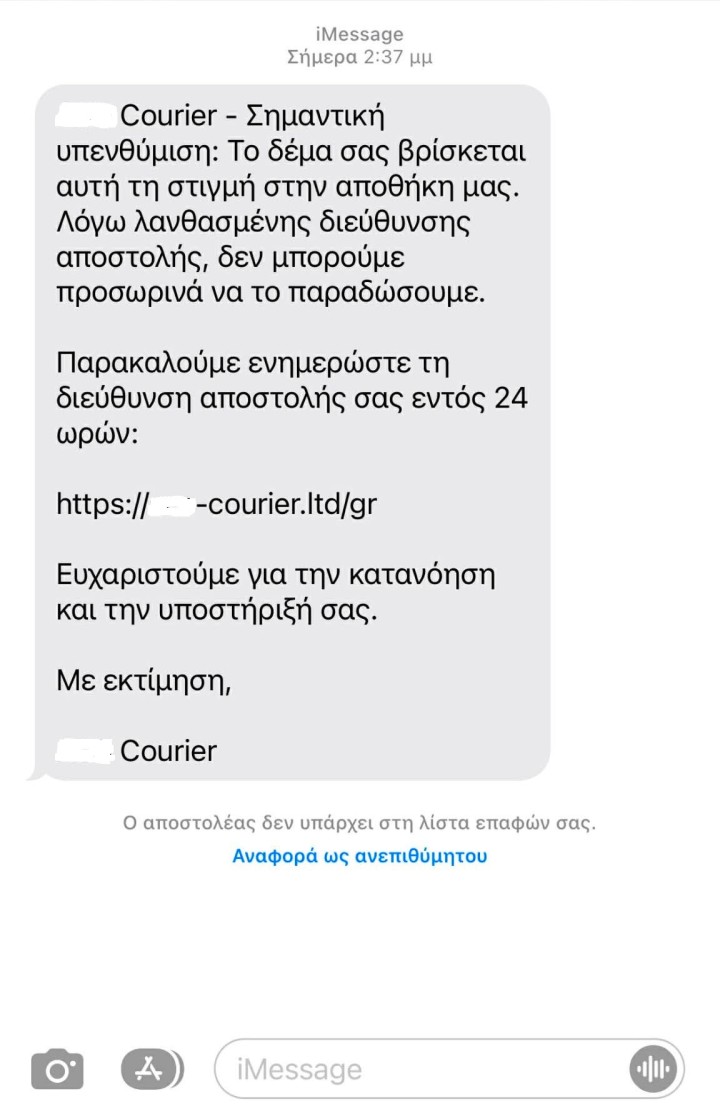Open the courier.ltd/gr link in the message

point(217,505)
